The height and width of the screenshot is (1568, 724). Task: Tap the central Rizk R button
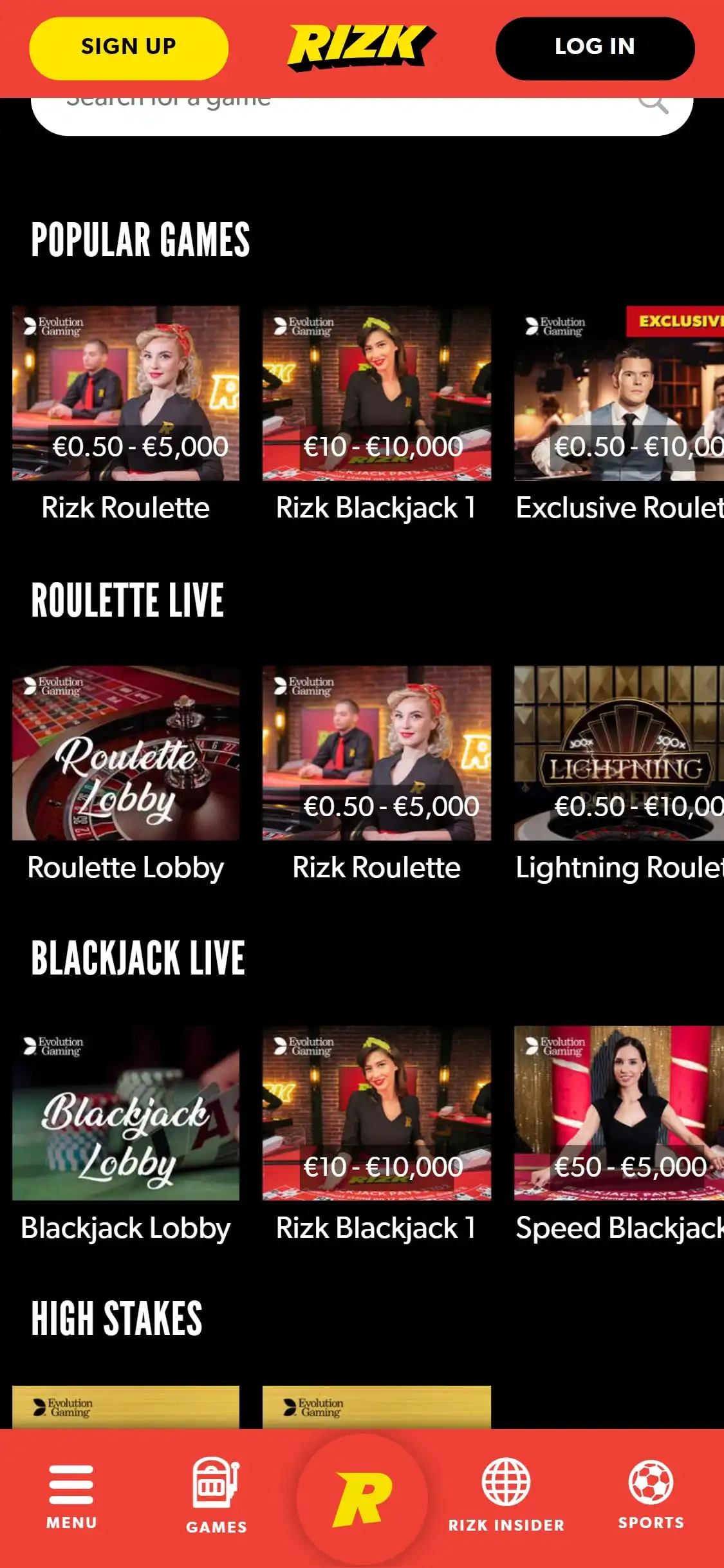pyautogui.click(x=362, y=1496)
